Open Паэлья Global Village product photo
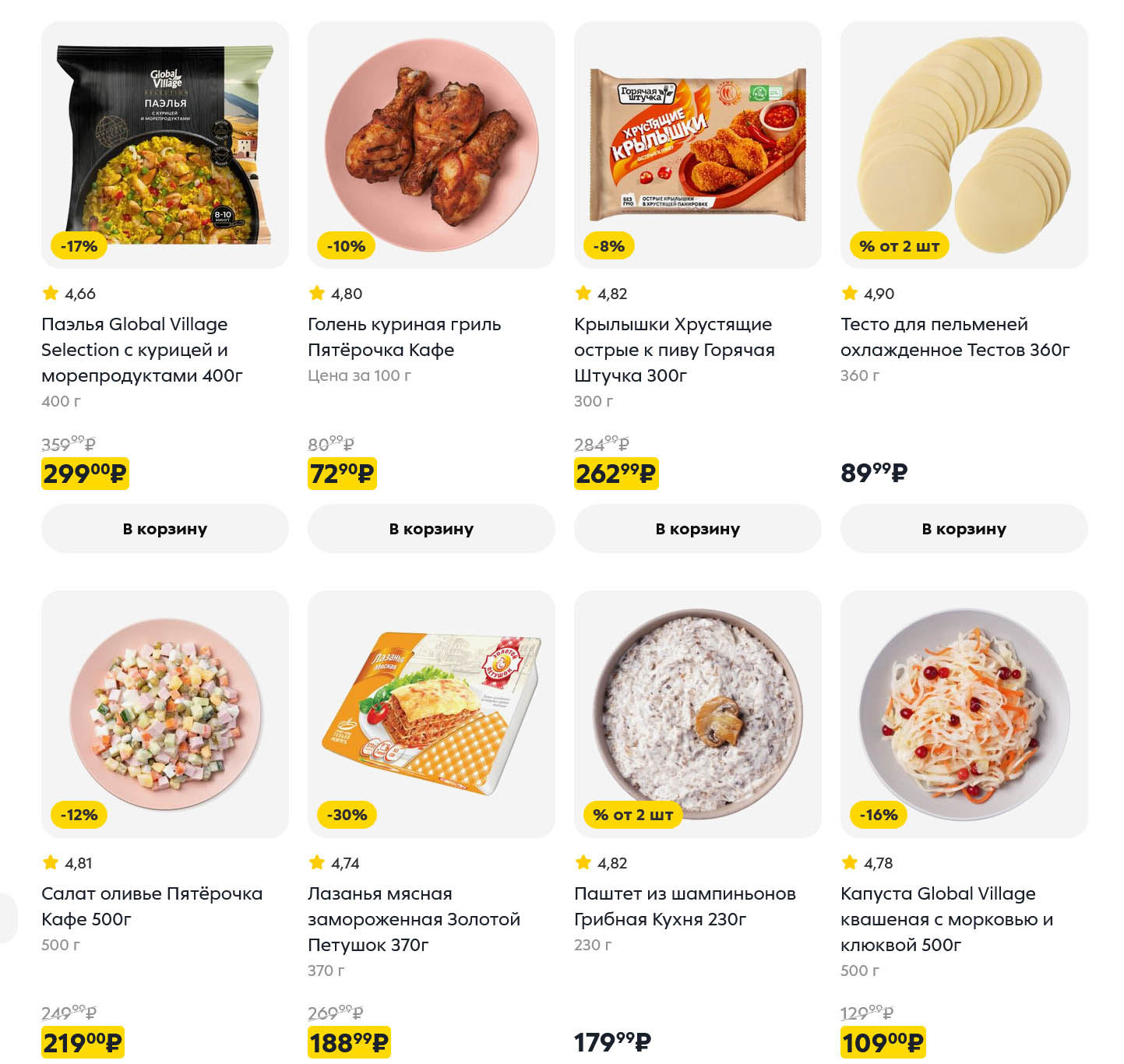Image resolution: width=1124 pixels, height=1064 pixels. point(164,145)
